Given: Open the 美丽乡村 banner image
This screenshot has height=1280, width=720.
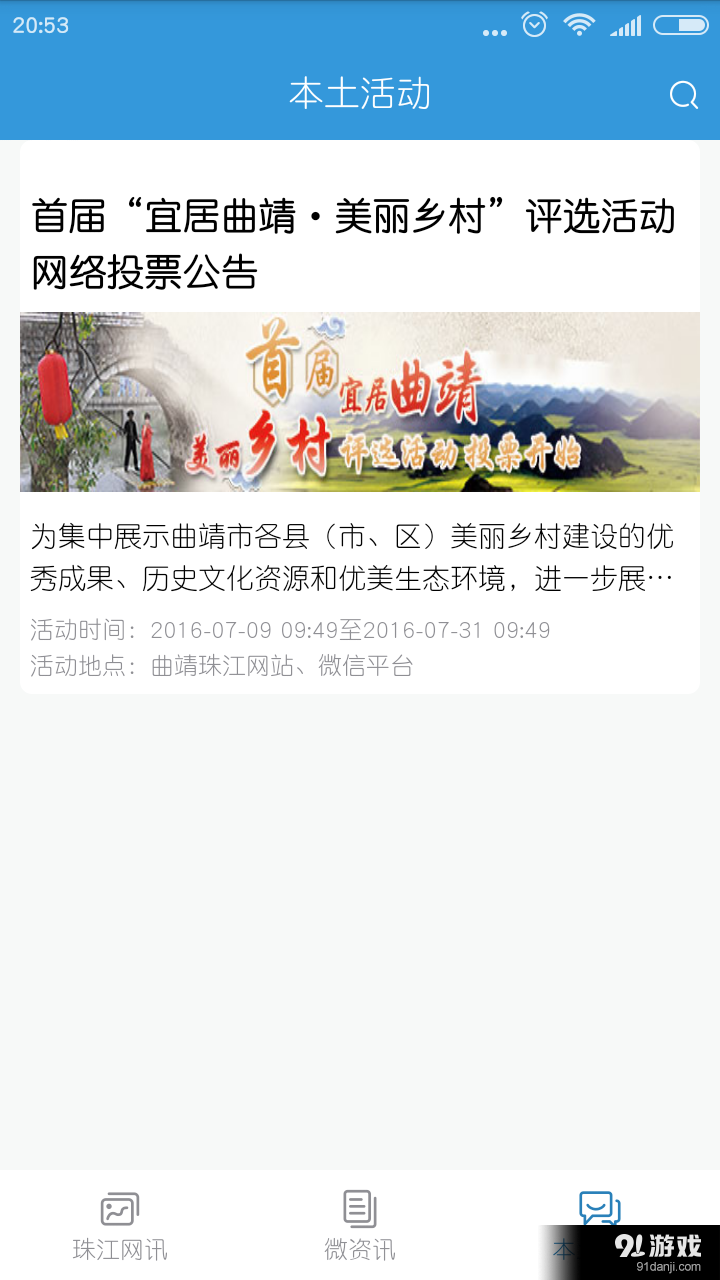Looking at the screenshot, I should pyautogui.click(x=360, y=401).
